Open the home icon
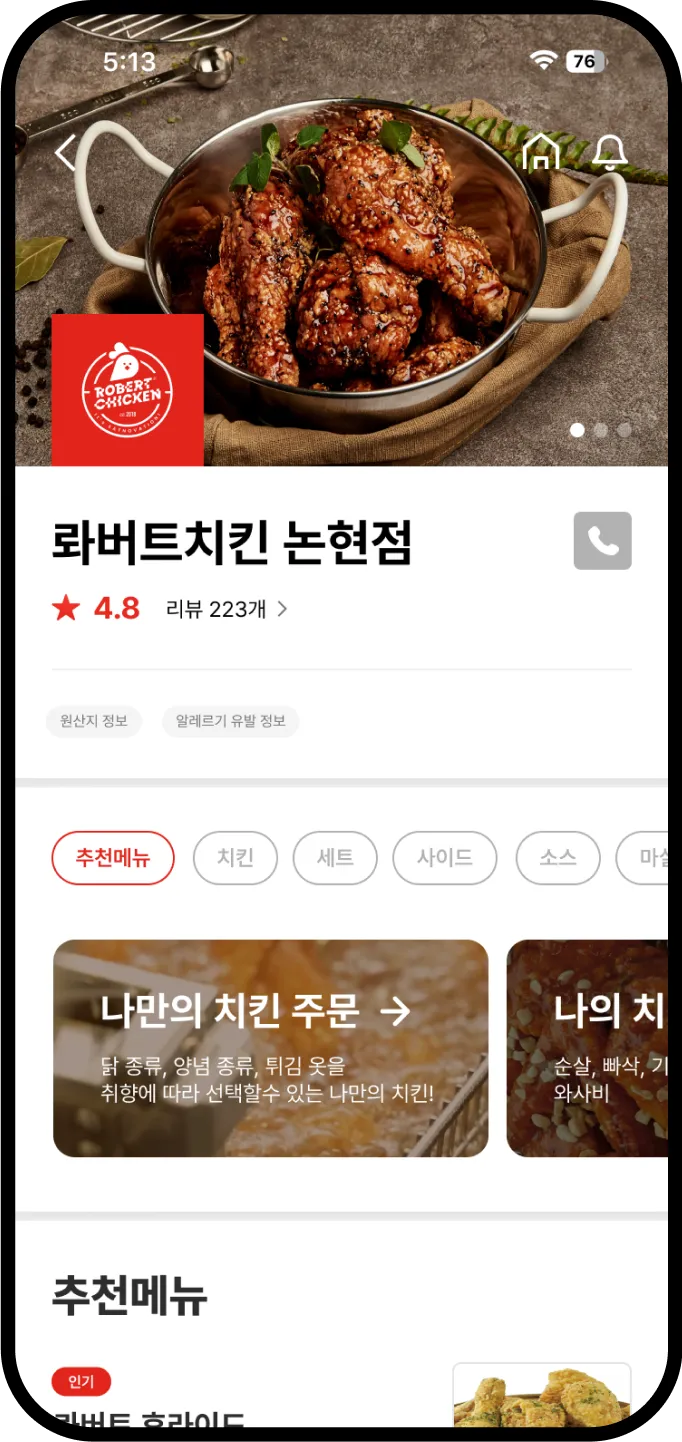Screen dimensions: 682x1442 (x=541, y=152)
